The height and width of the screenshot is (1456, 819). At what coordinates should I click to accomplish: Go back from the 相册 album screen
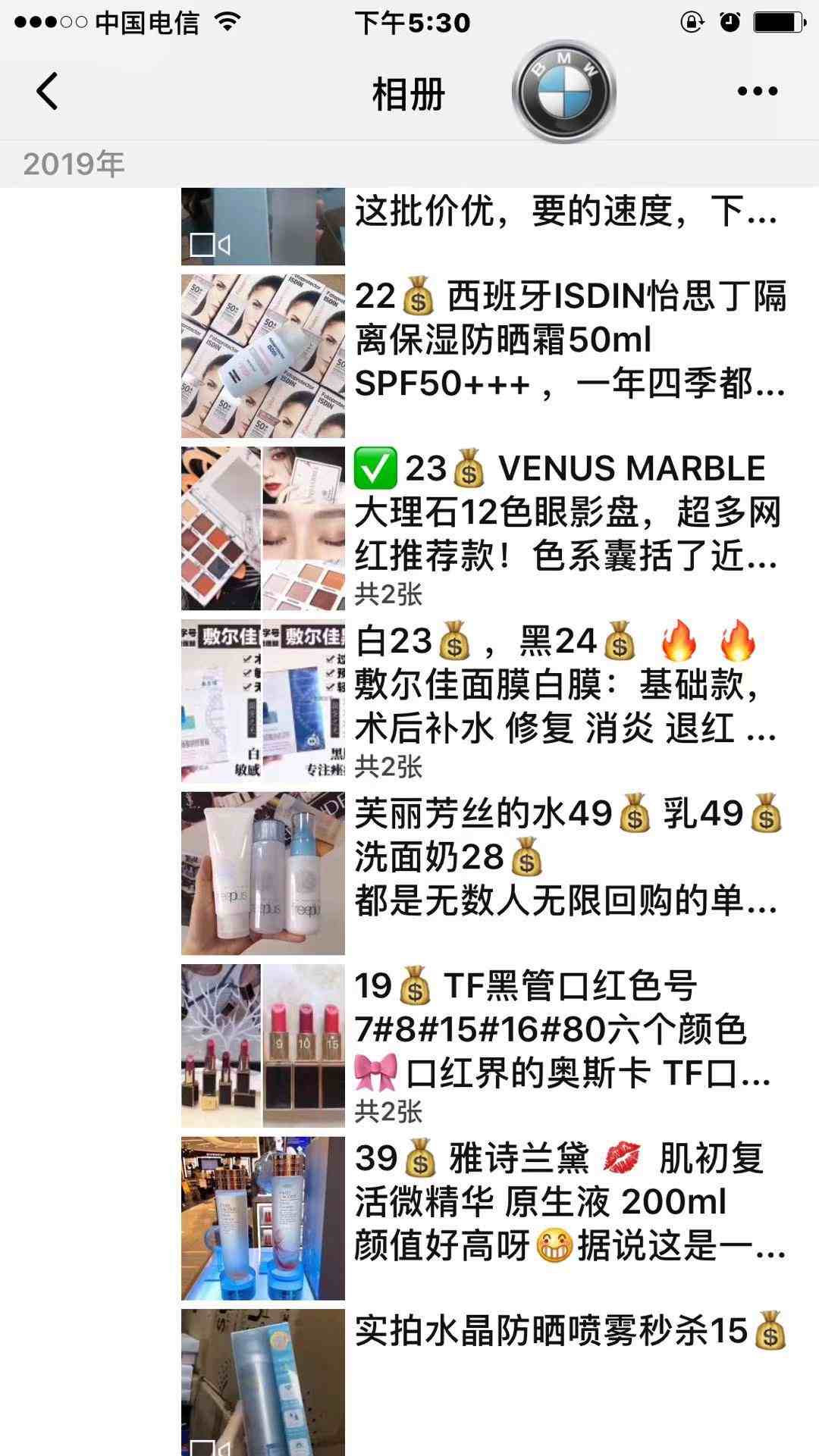tap(47, 92)
